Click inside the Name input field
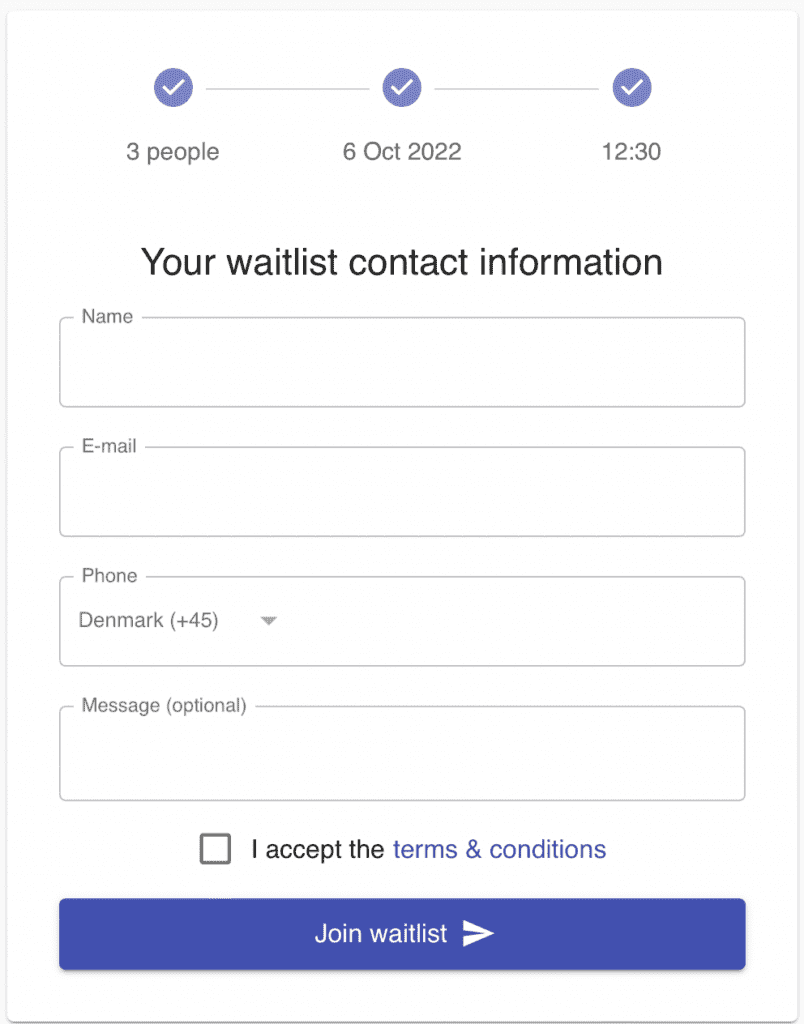 (402, 365)
